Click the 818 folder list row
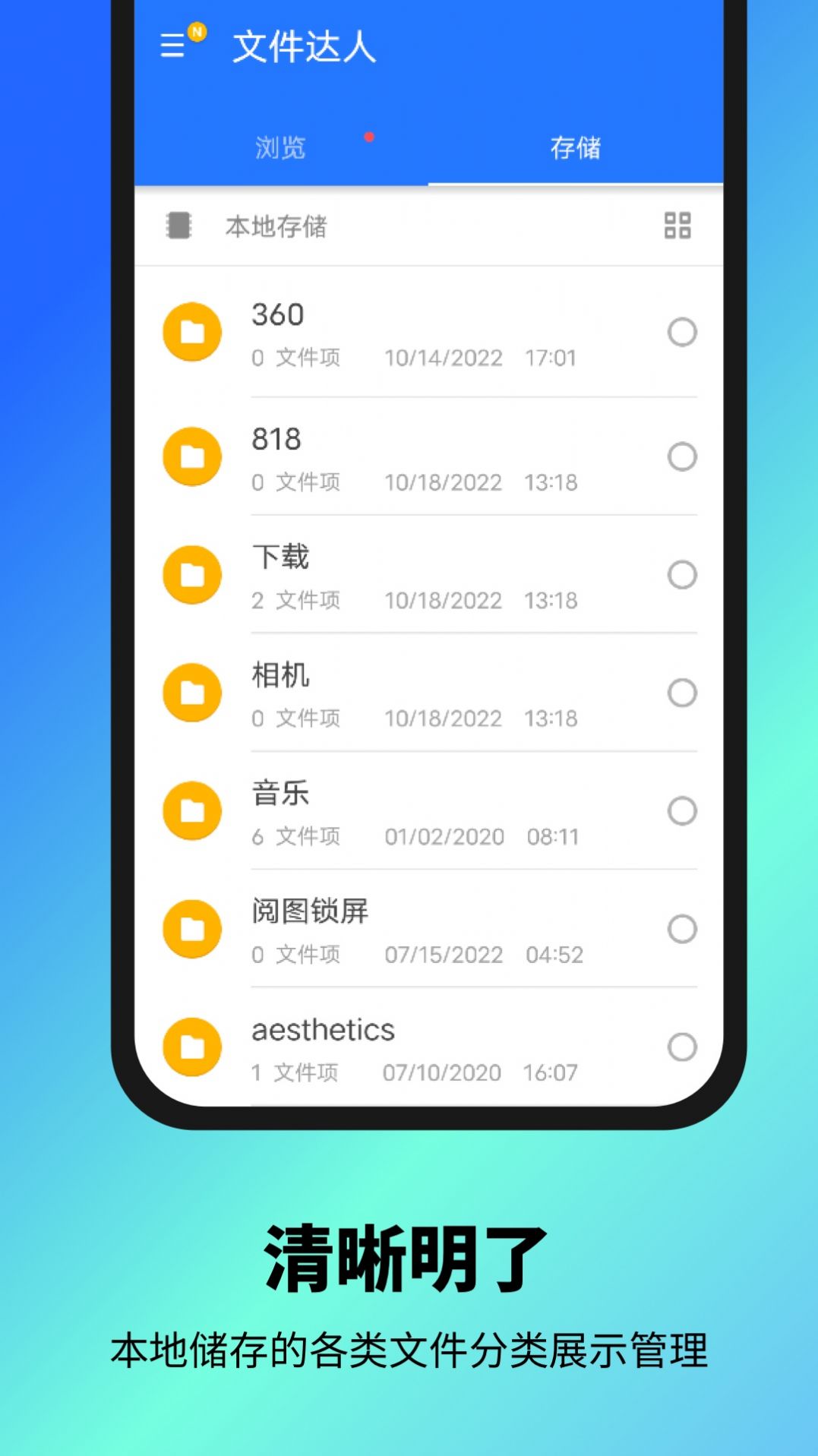The height and width of the screenshot is (1456, 818). (425, 457)
